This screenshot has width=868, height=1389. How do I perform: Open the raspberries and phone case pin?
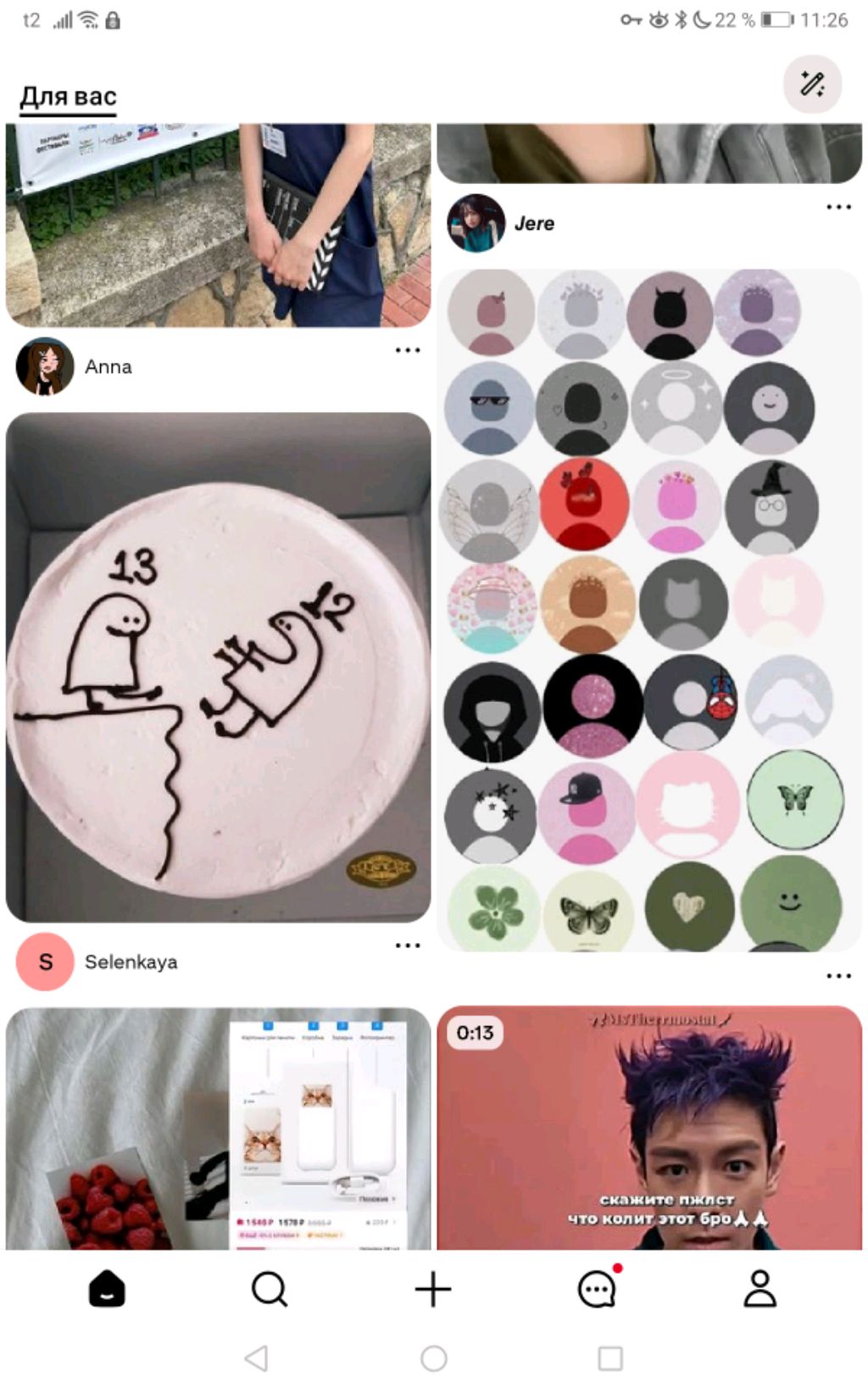(218, 1128)
